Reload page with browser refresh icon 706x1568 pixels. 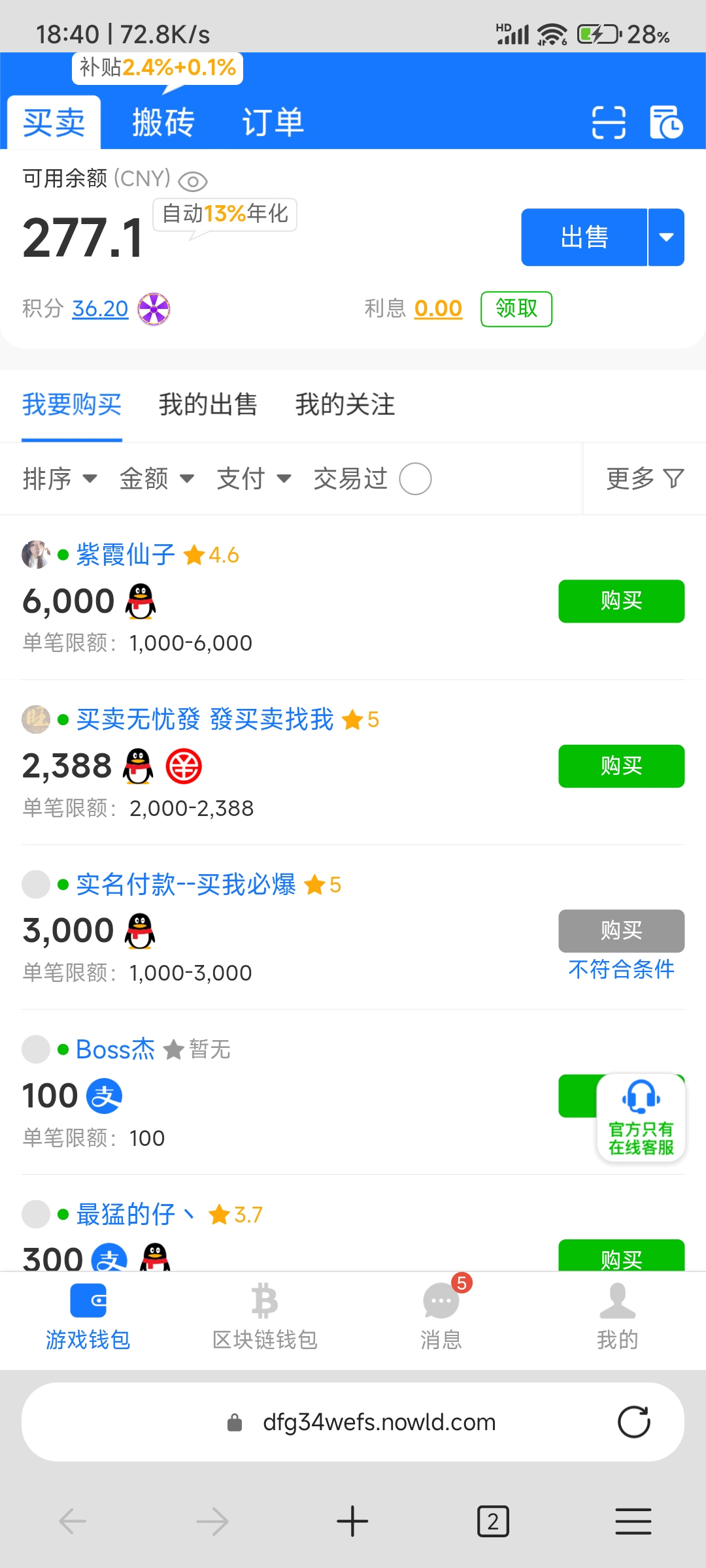[633, 1422]
